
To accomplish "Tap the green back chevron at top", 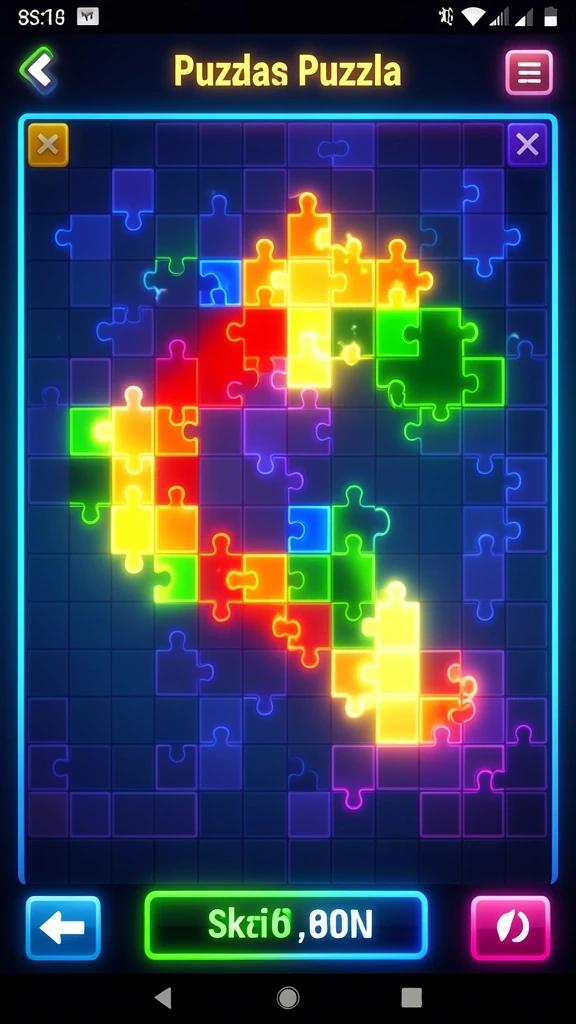I will [x=38, y=70].
